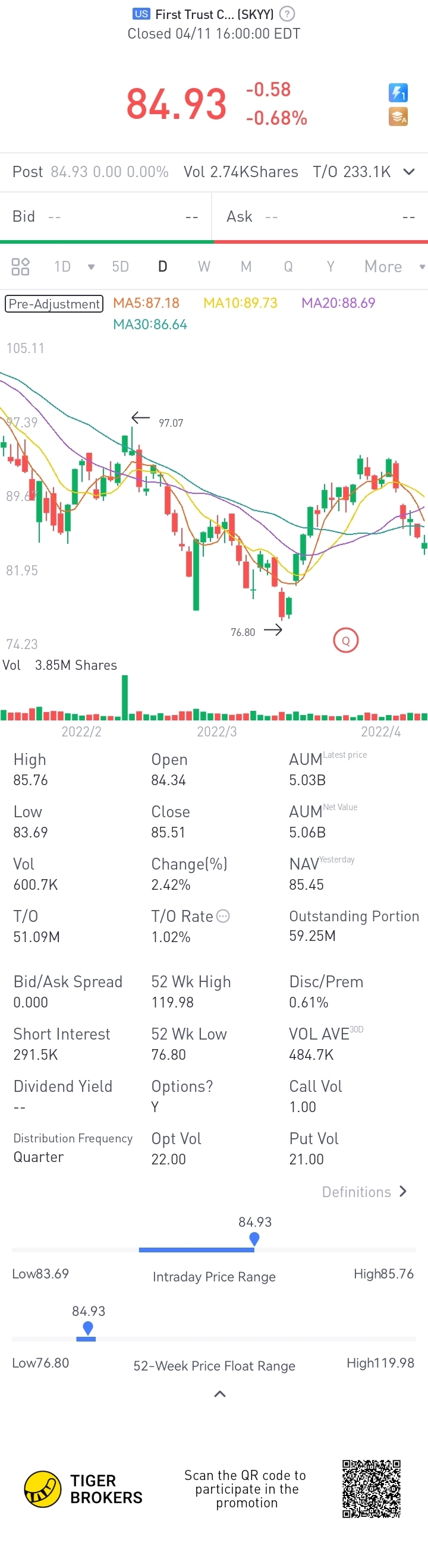428x1568 pixels.
Task: Open the orange stacked-layers icon
Action: [398, 117]
